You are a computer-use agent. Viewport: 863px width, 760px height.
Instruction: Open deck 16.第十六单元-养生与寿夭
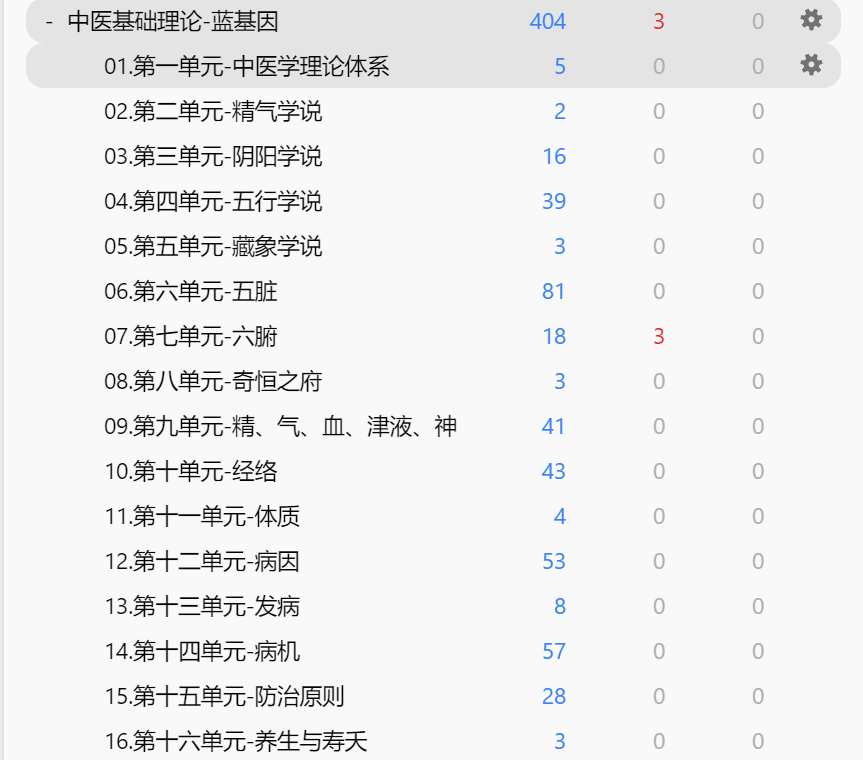point(235,742)
